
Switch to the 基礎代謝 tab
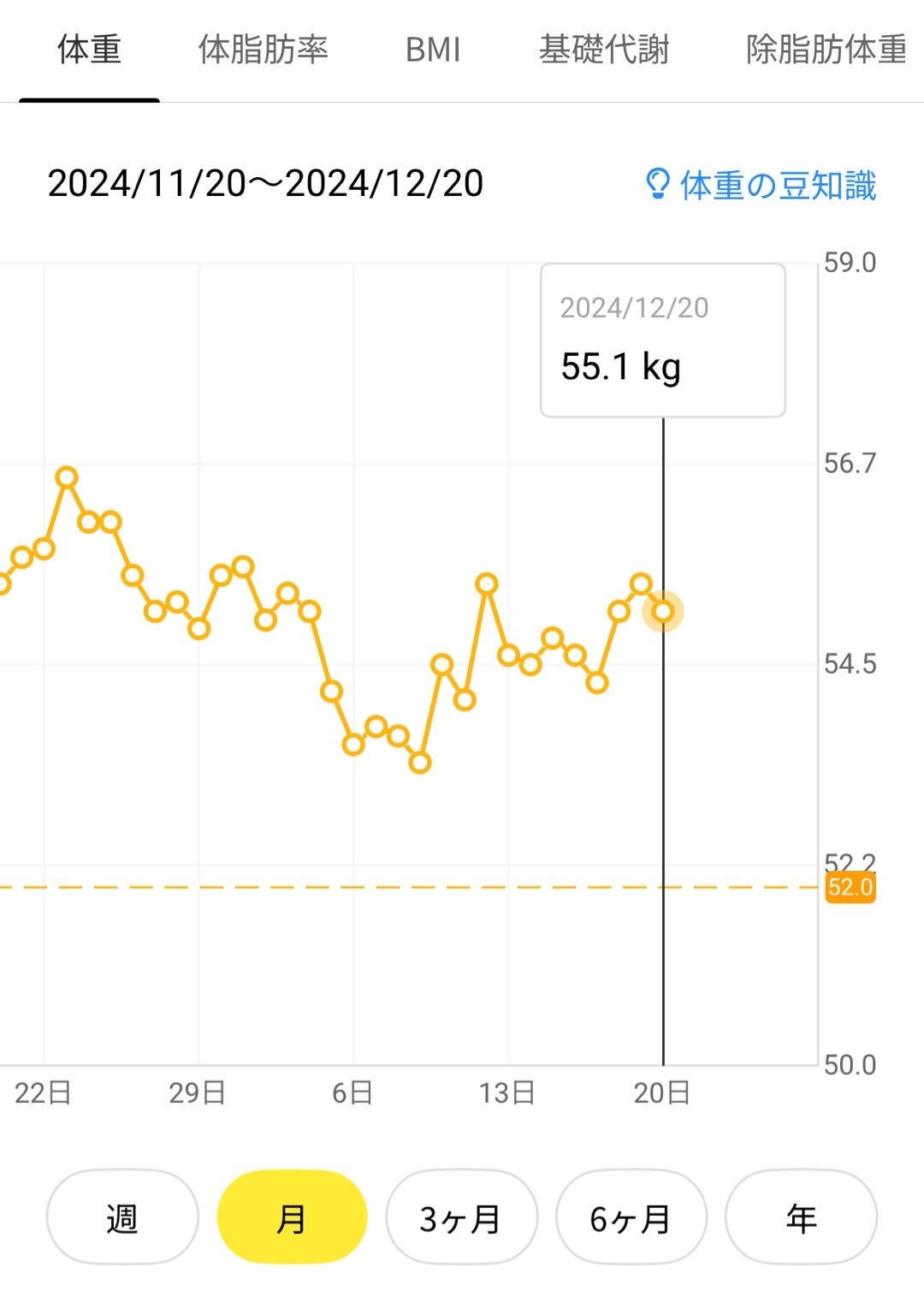604,50
